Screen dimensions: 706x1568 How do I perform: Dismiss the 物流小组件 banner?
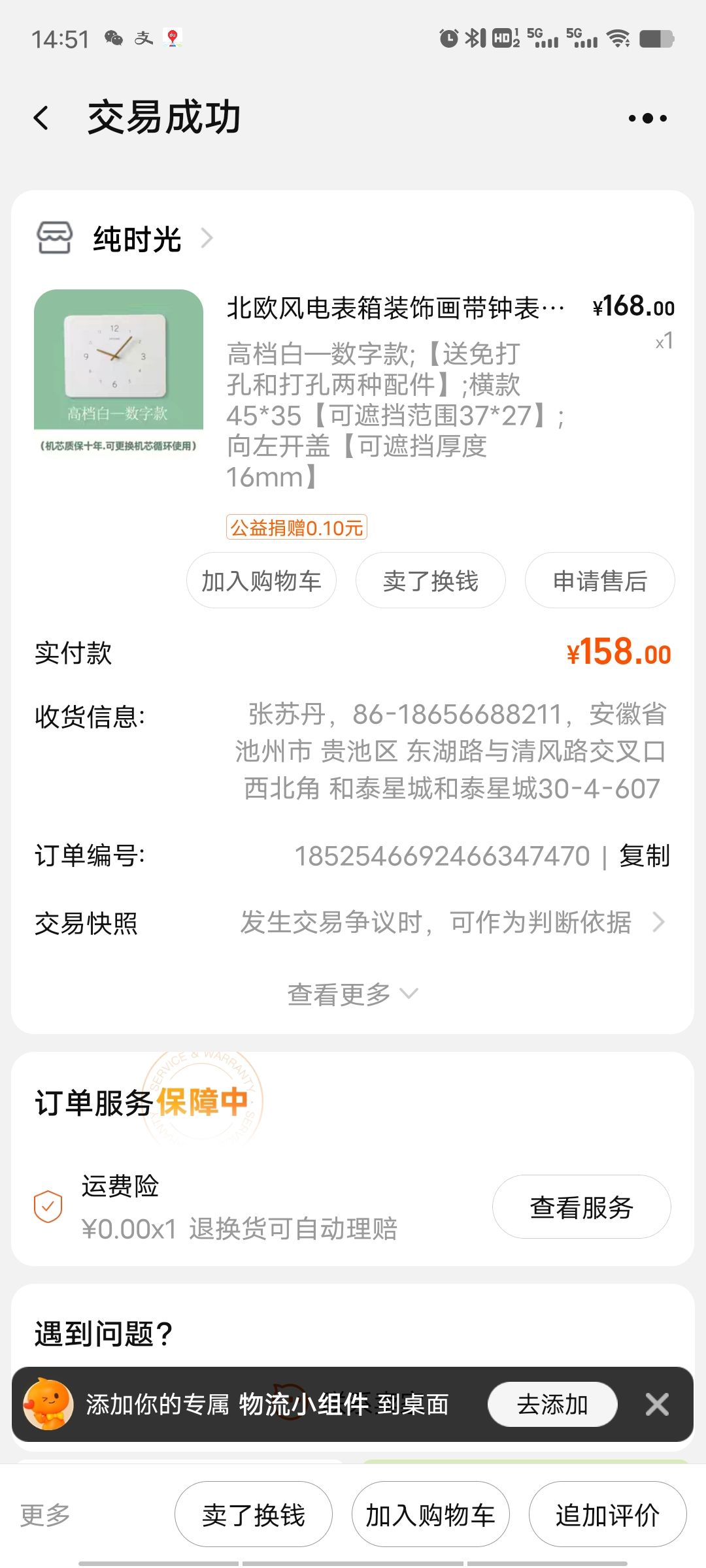(x=657, y=1404)
